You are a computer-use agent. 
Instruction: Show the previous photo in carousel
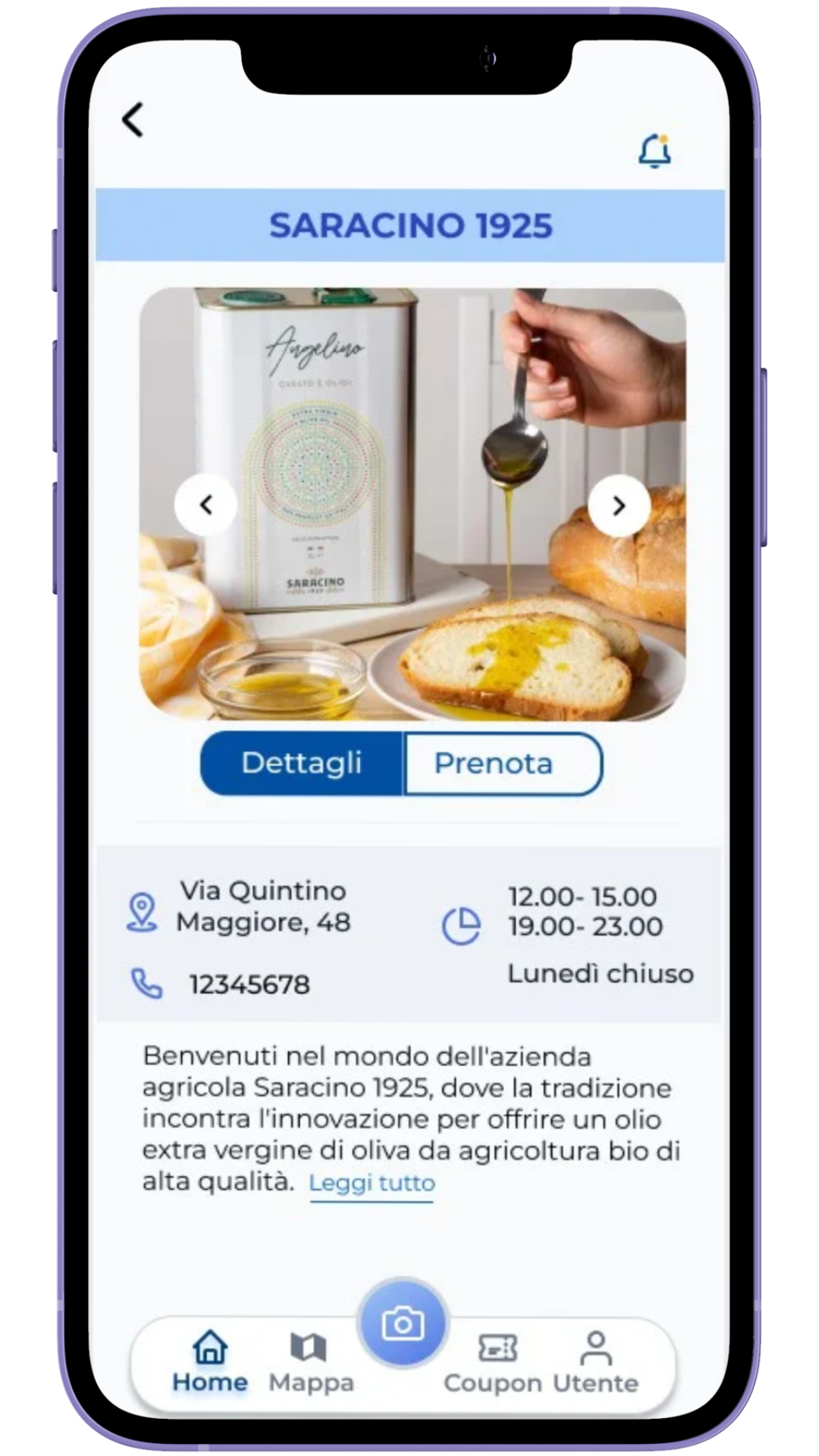(206, 505)
